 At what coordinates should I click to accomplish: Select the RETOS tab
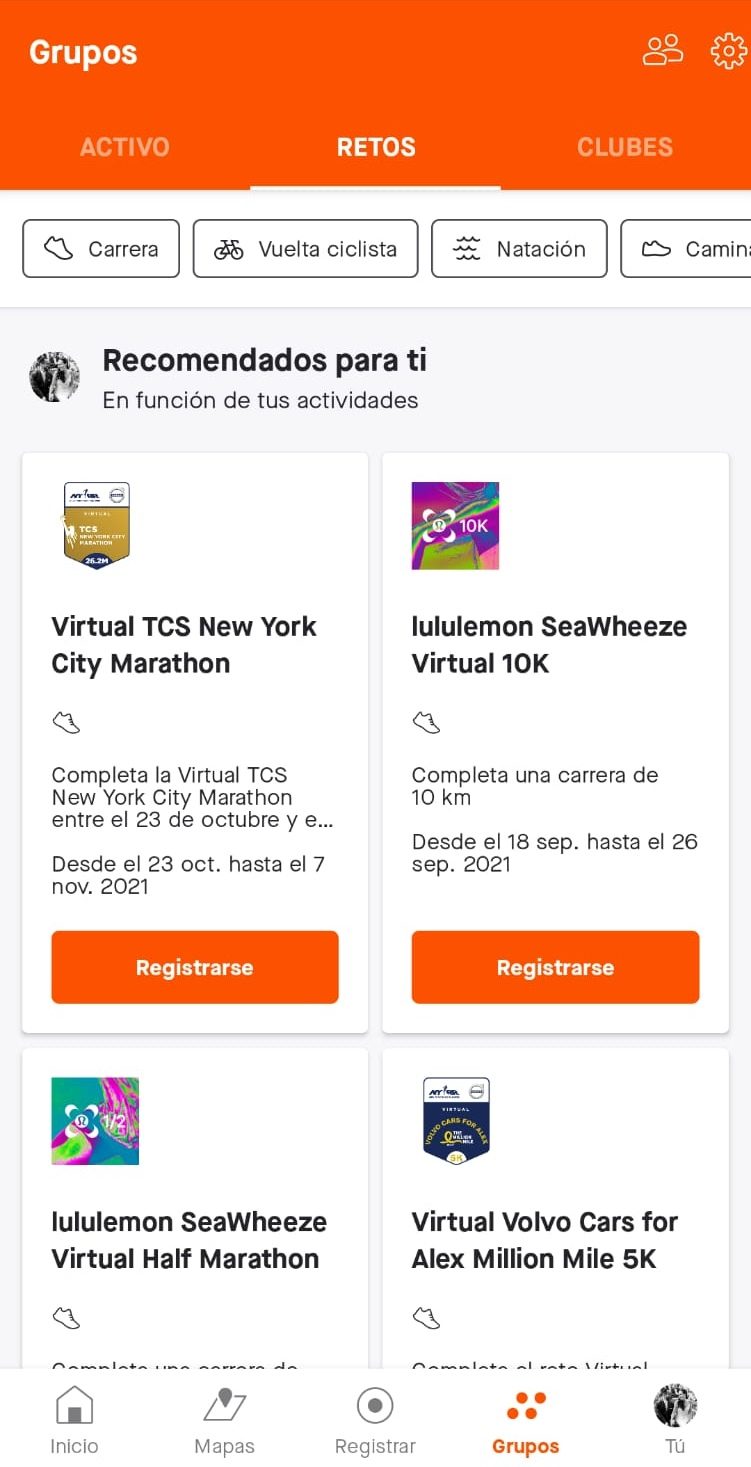[x=376, y=147]
